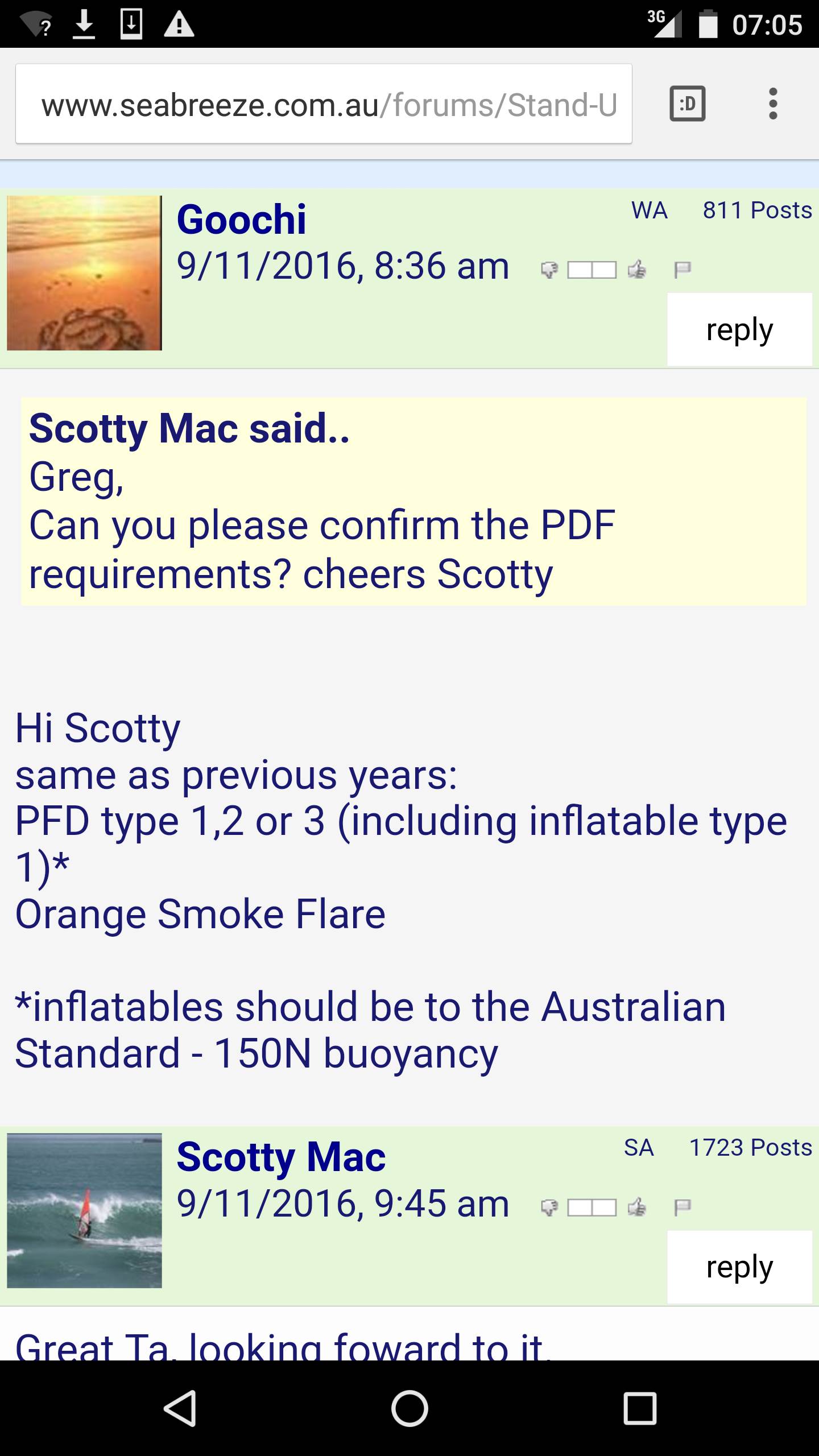819x1456 pixels.
Task: Tap the browser address bar
Action: point(323,105)
